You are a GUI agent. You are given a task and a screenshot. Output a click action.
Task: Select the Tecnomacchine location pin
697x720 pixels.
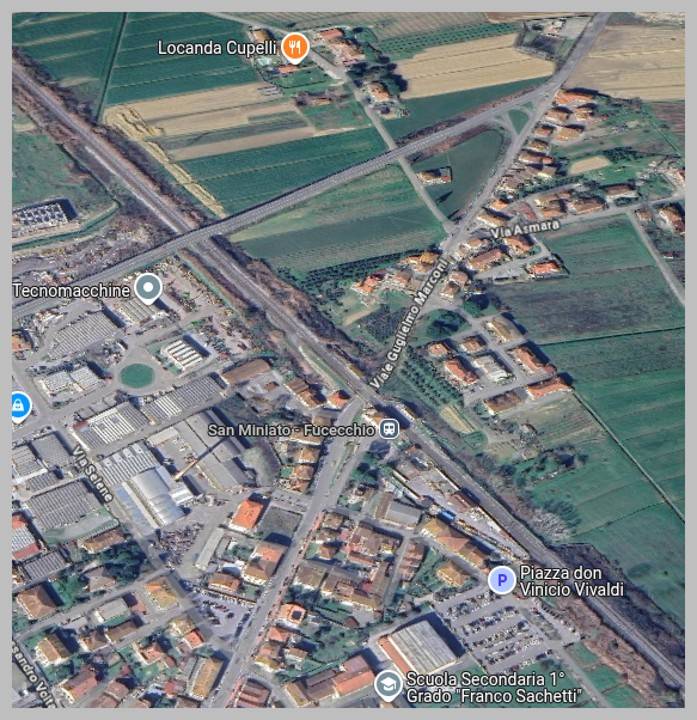tap(148, 289)
